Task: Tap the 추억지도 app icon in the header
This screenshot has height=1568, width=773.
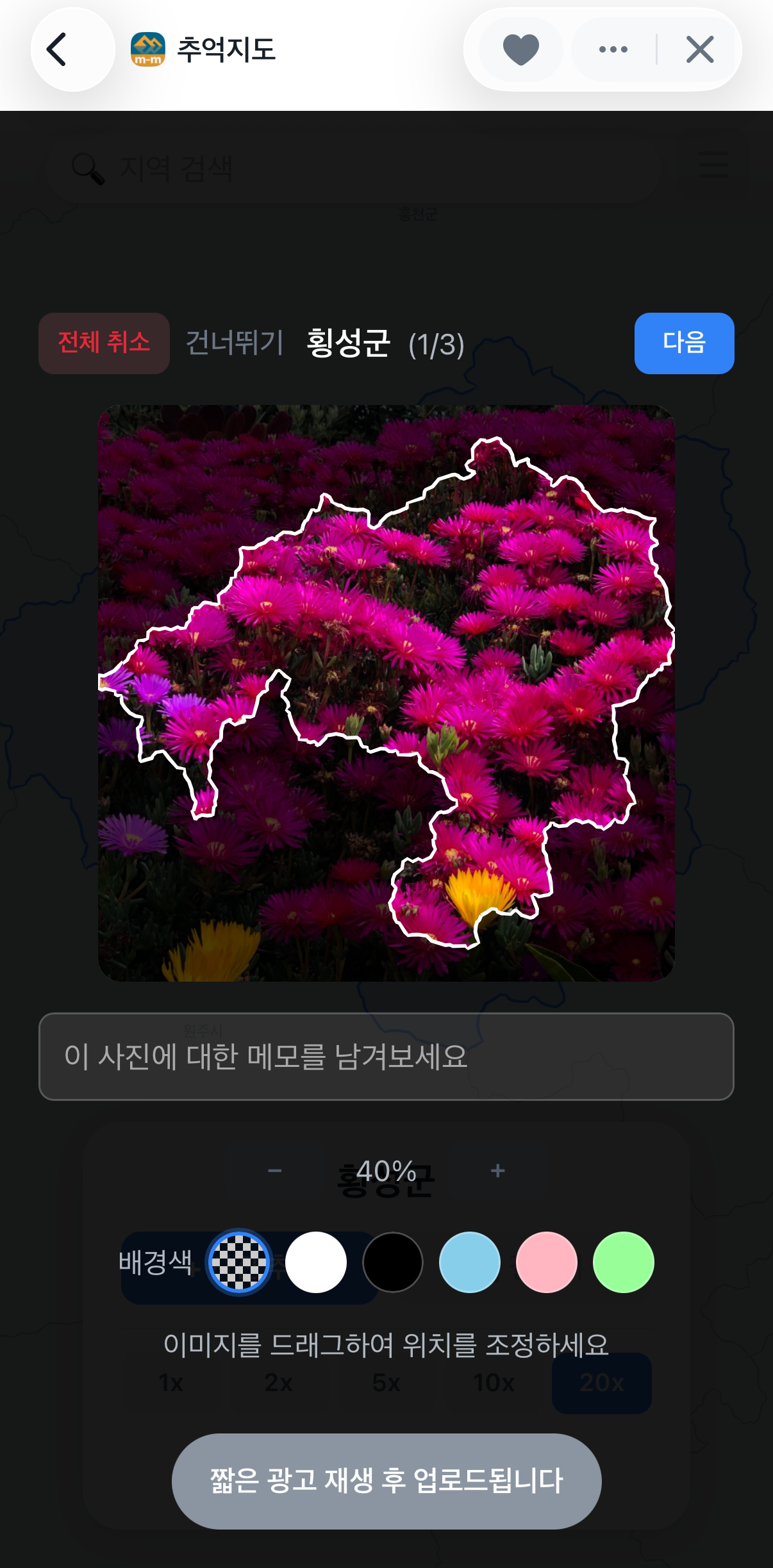Action: (149, 49)
